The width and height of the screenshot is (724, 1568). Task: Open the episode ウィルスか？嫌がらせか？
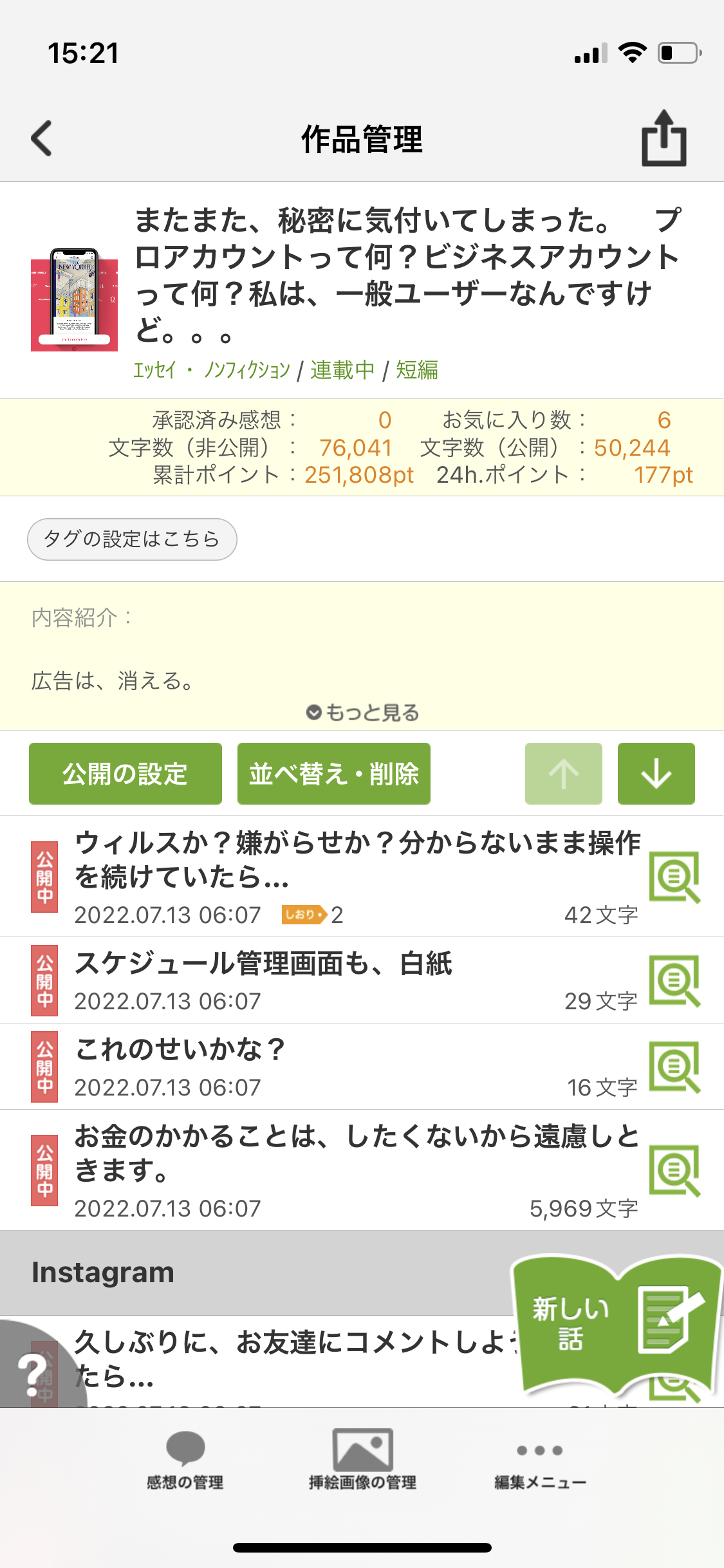point(357,859)
